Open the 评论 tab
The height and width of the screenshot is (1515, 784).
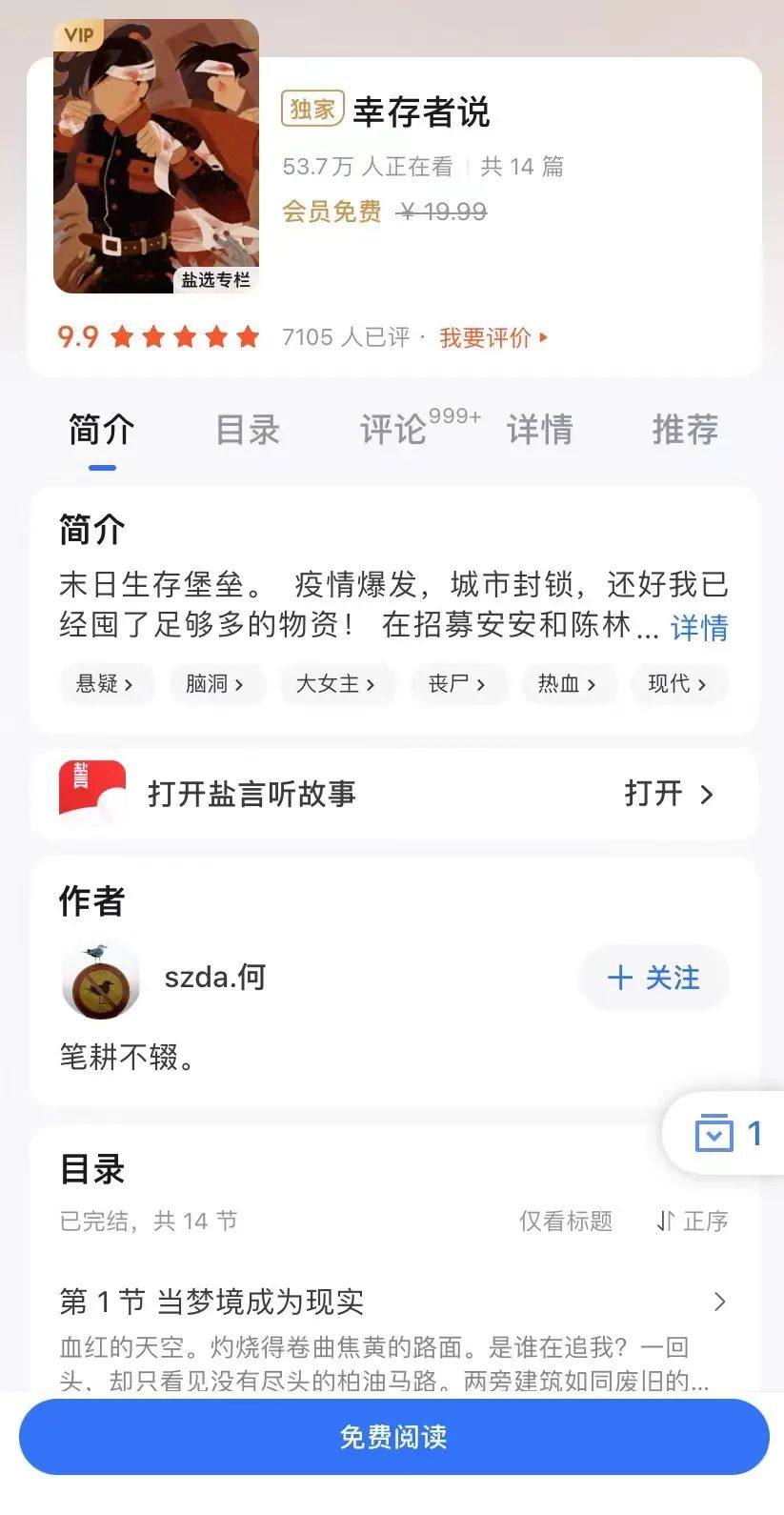(393, 431)
